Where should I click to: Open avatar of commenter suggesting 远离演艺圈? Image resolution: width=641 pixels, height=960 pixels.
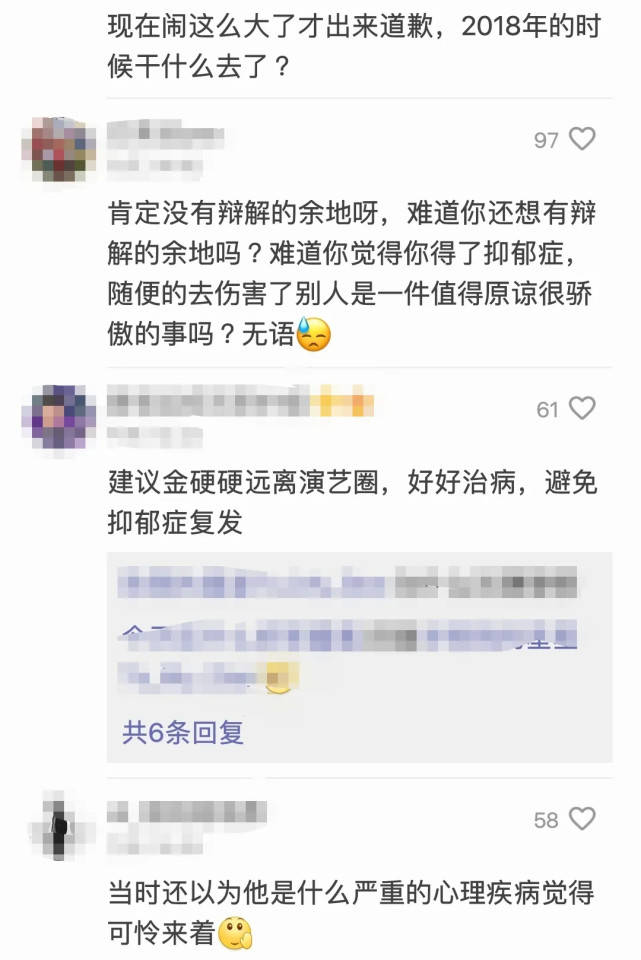pyautogui.click(x=58, y=416)
